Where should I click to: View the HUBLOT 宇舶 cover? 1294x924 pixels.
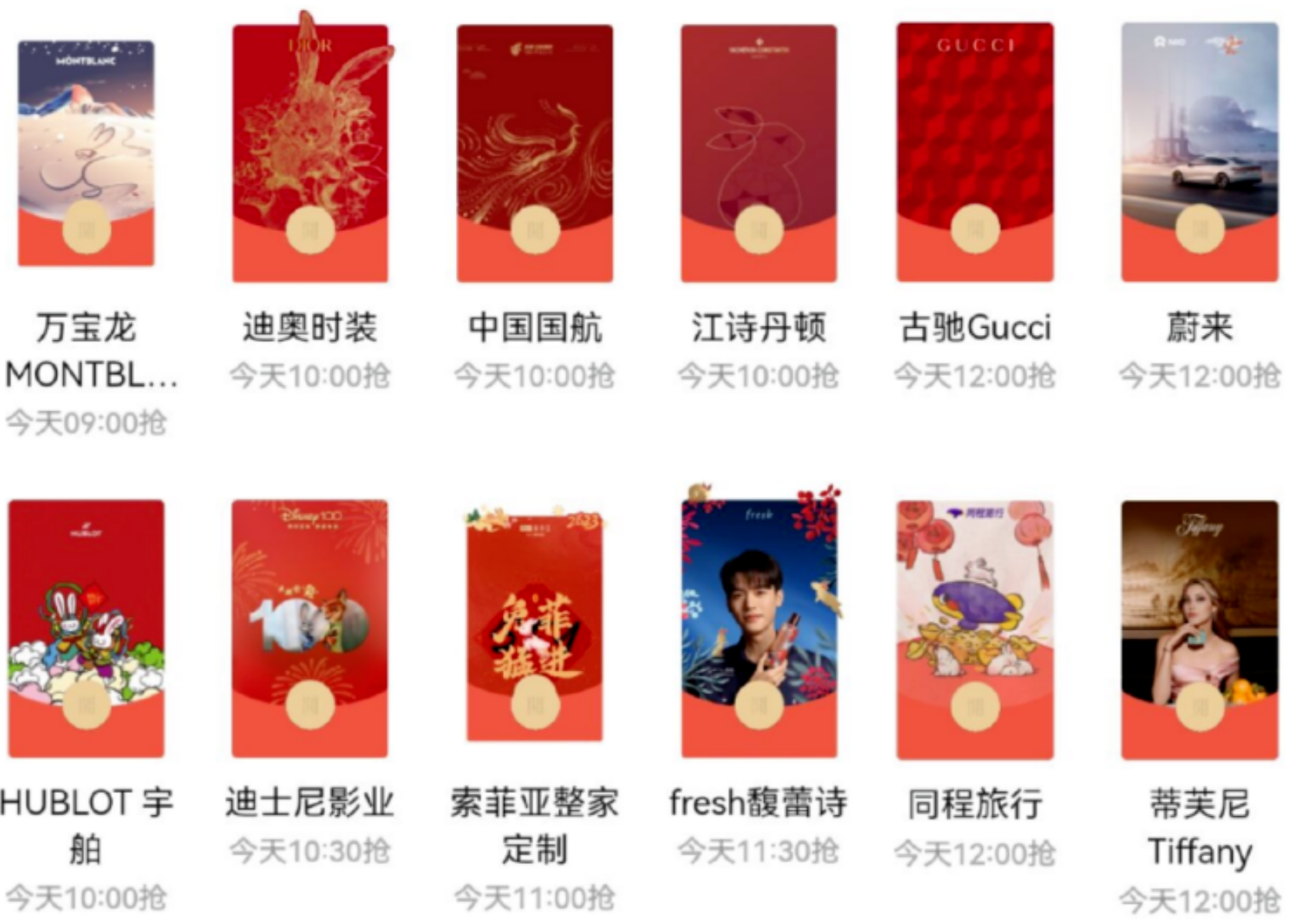pos(86,628)
